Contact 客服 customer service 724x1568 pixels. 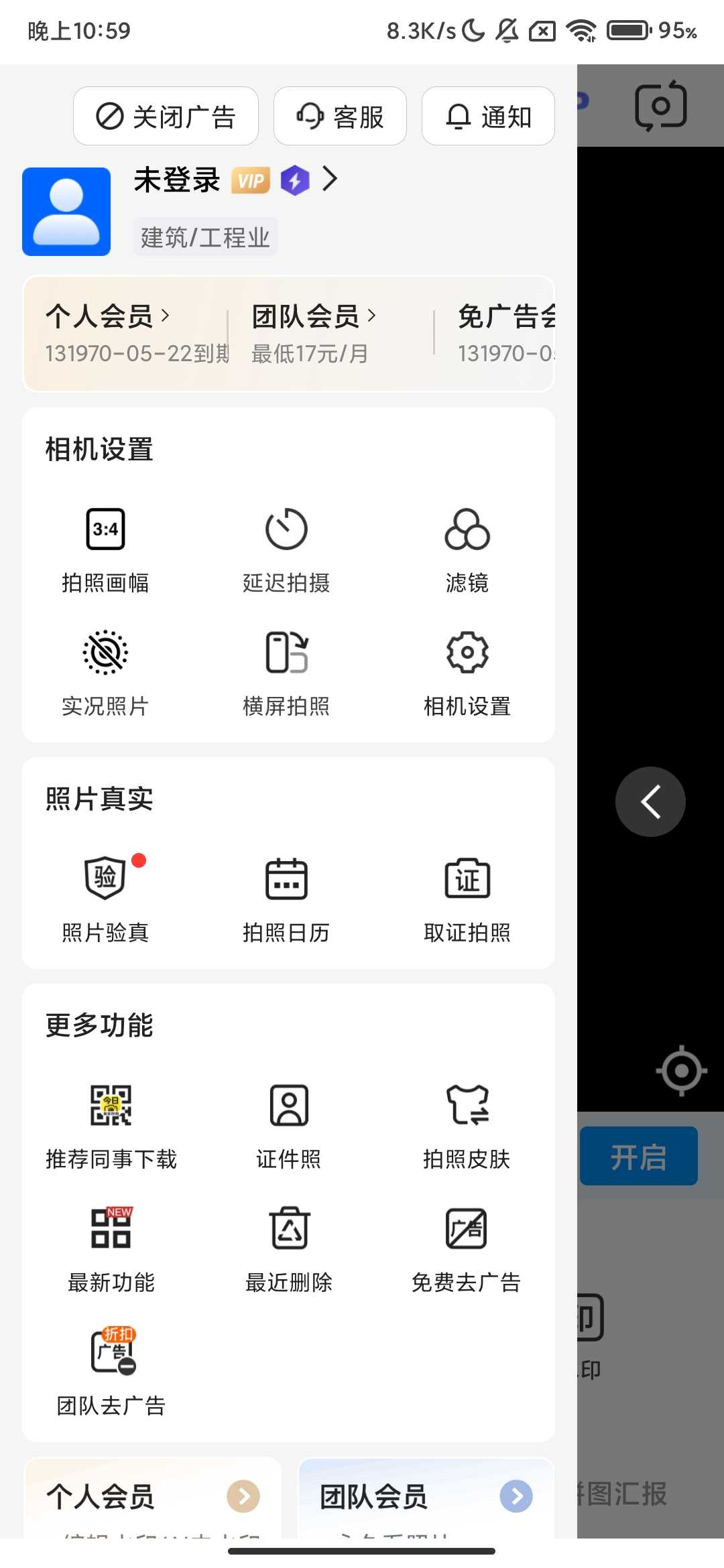click(x=340, y=116)
